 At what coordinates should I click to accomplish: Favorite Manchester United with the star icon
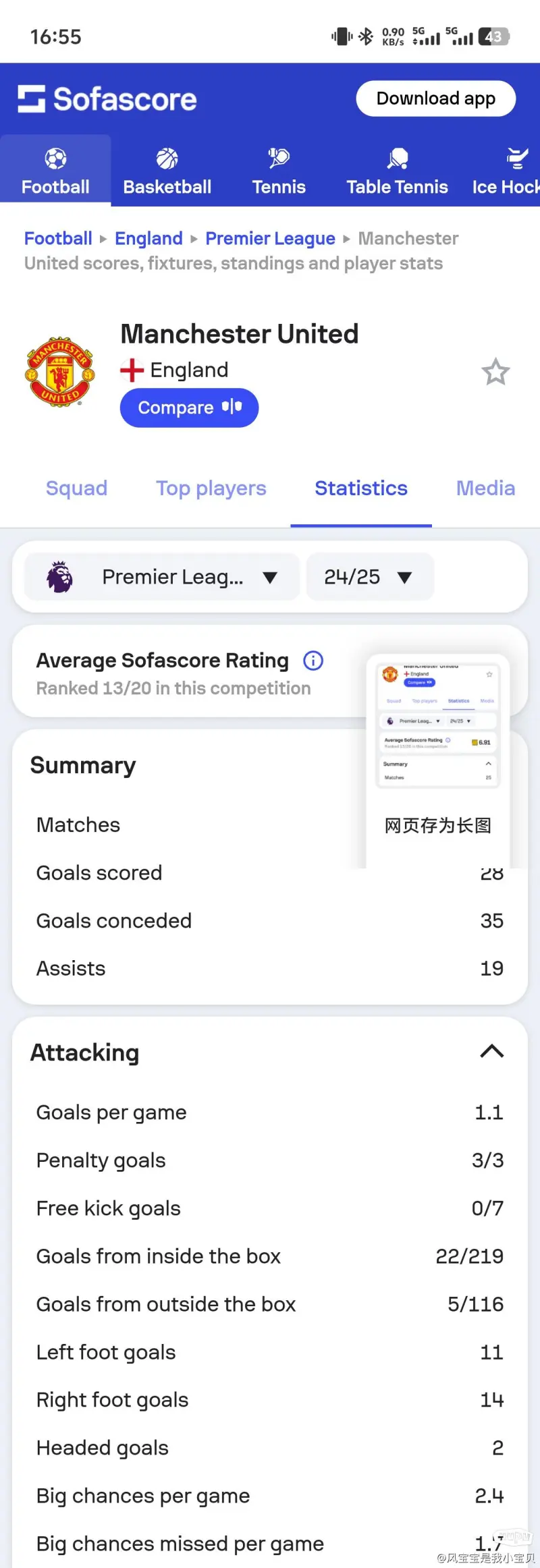coord(495,372)
